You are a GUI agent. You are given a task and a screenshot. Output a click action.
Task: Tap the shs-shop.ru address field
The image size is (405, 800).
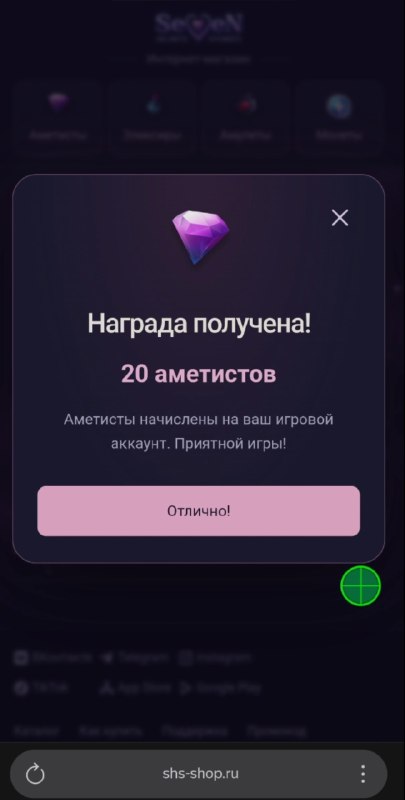click(x=198, y=774)
